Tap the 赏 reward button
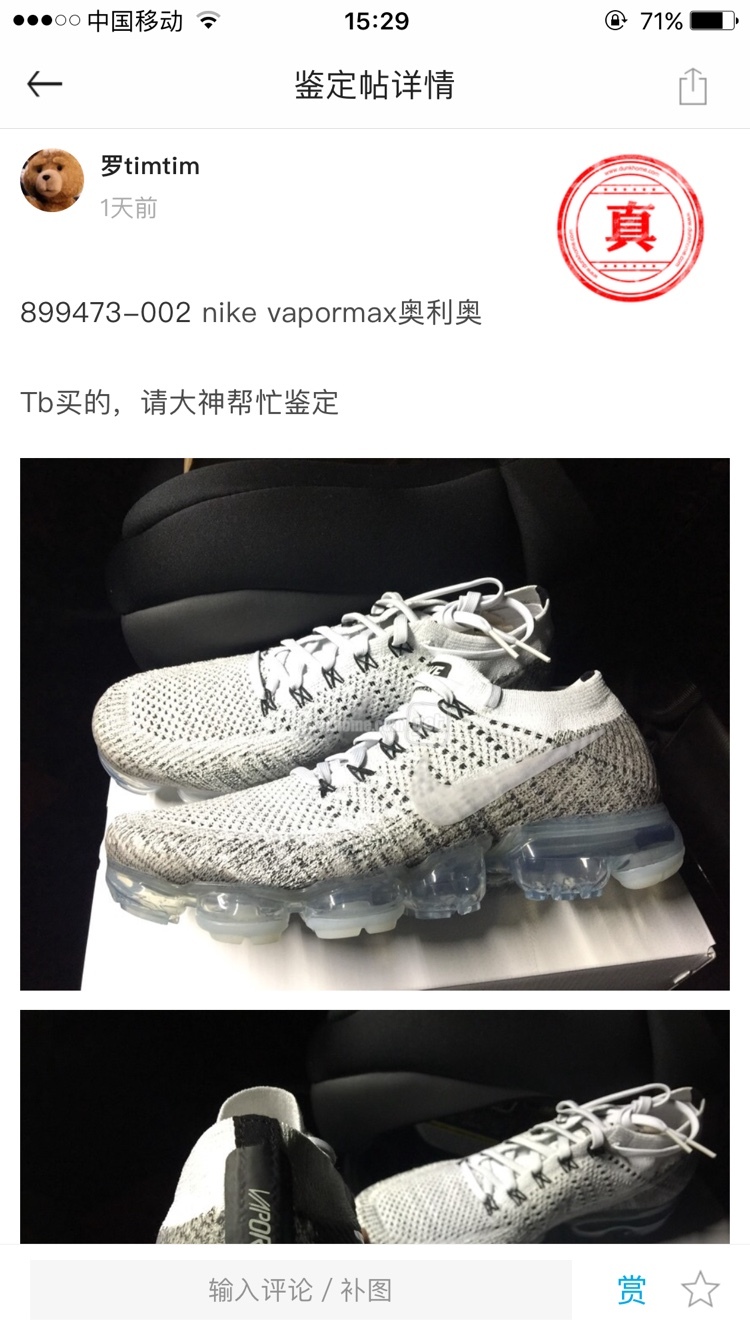Viewport: 750px width, 1334px height. point(631,1290)
